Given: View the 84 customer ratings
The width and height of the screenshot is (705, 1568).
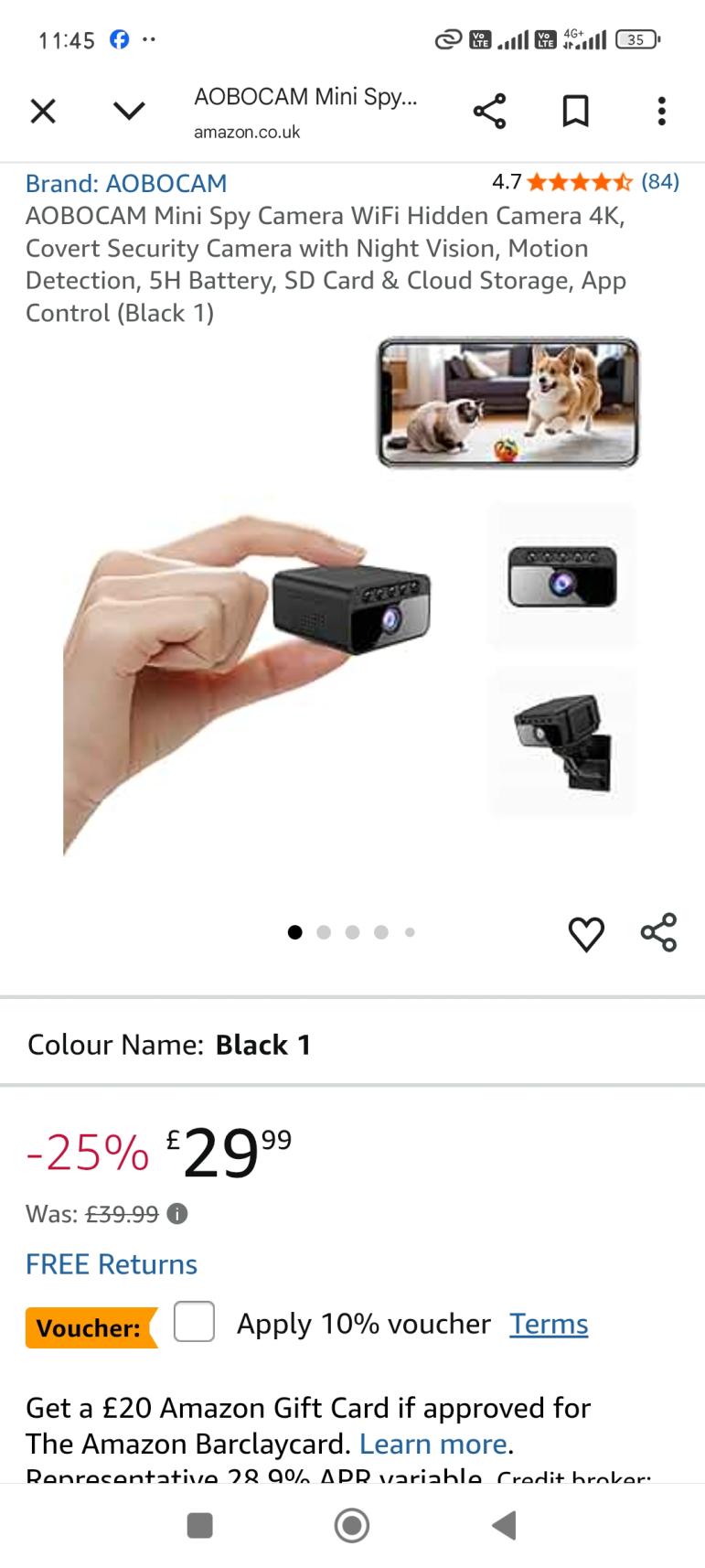Looking at the screenshot, I should [659, 181].
